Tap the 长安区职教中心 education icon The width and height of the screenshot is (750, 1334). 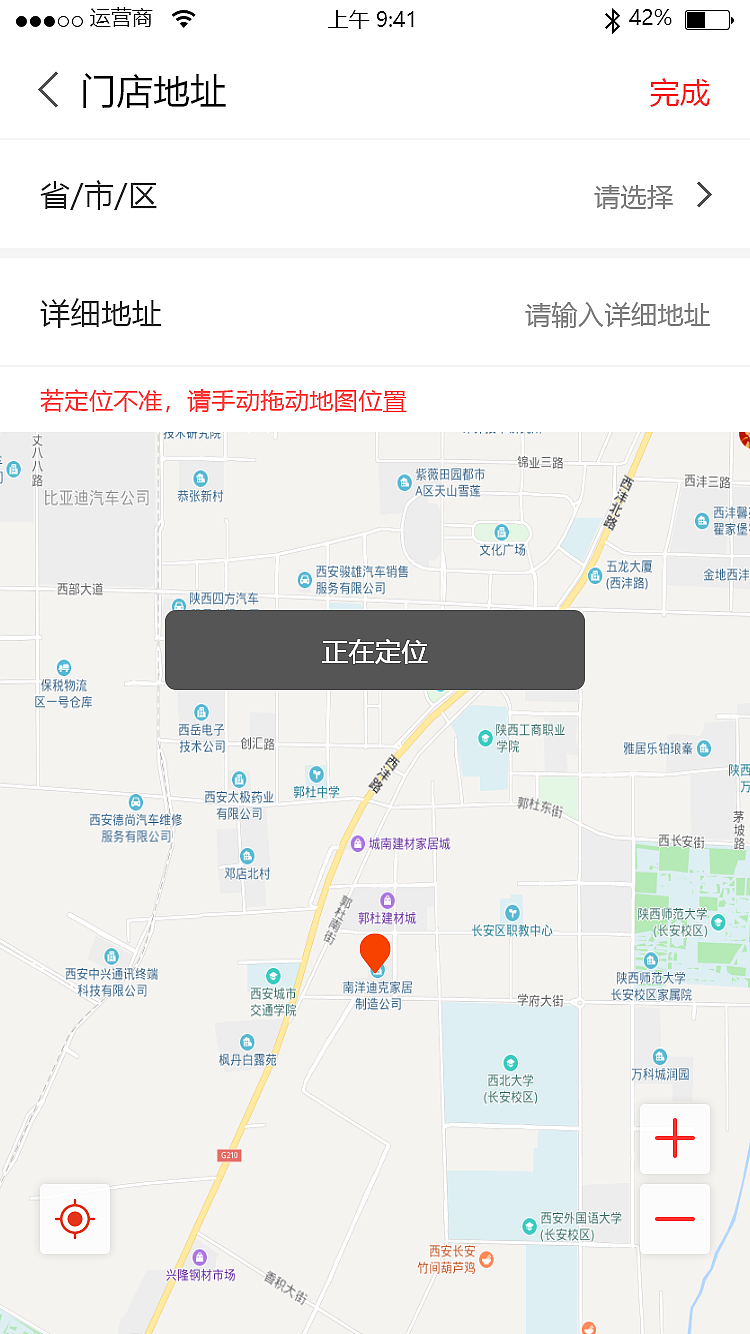tap(511, 912)
